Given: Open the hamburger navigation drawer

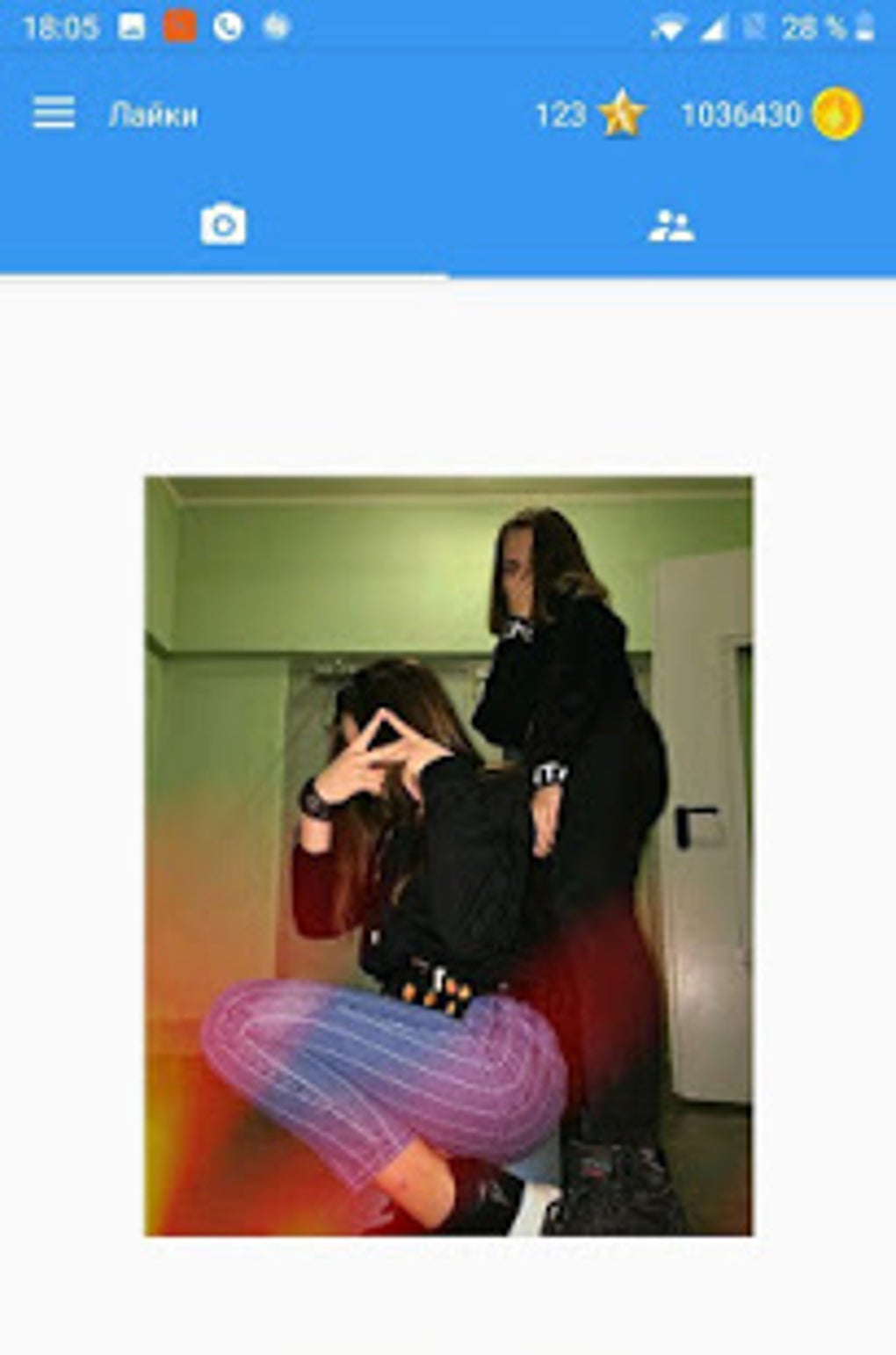Looking at the screenshot, I should pyautogui.click(x=54, y=113).
